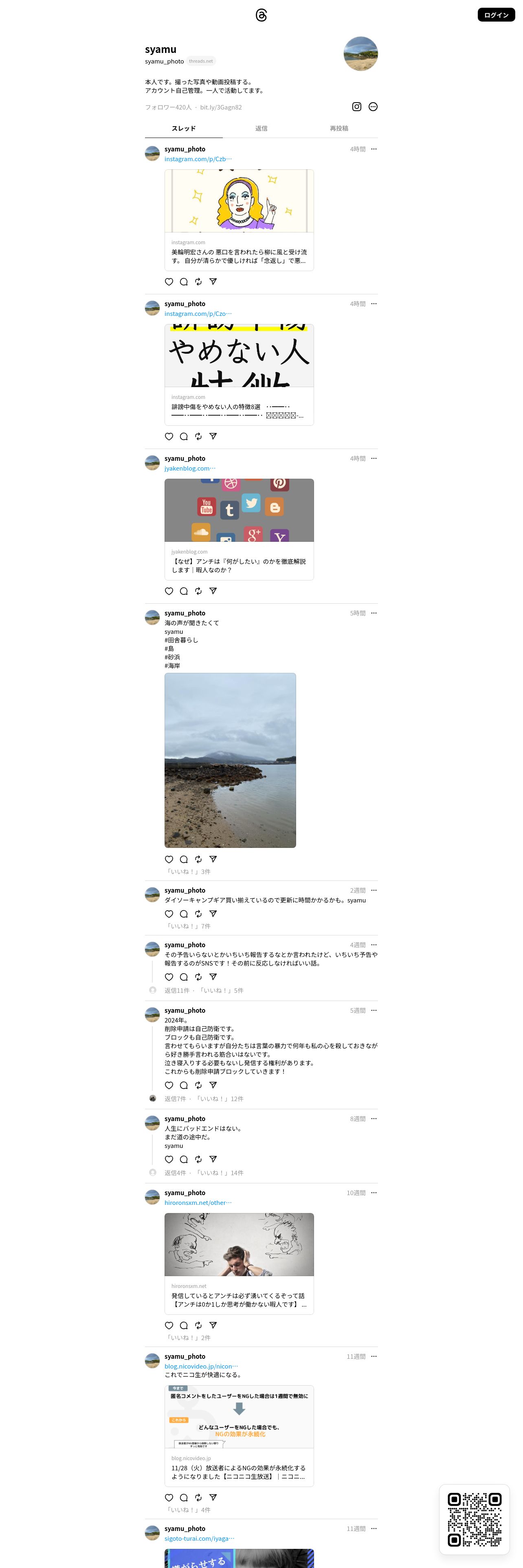Open the threads.net badge beside syamu_photo
The height and width of the screenshot is (1568, 523).
201,61
